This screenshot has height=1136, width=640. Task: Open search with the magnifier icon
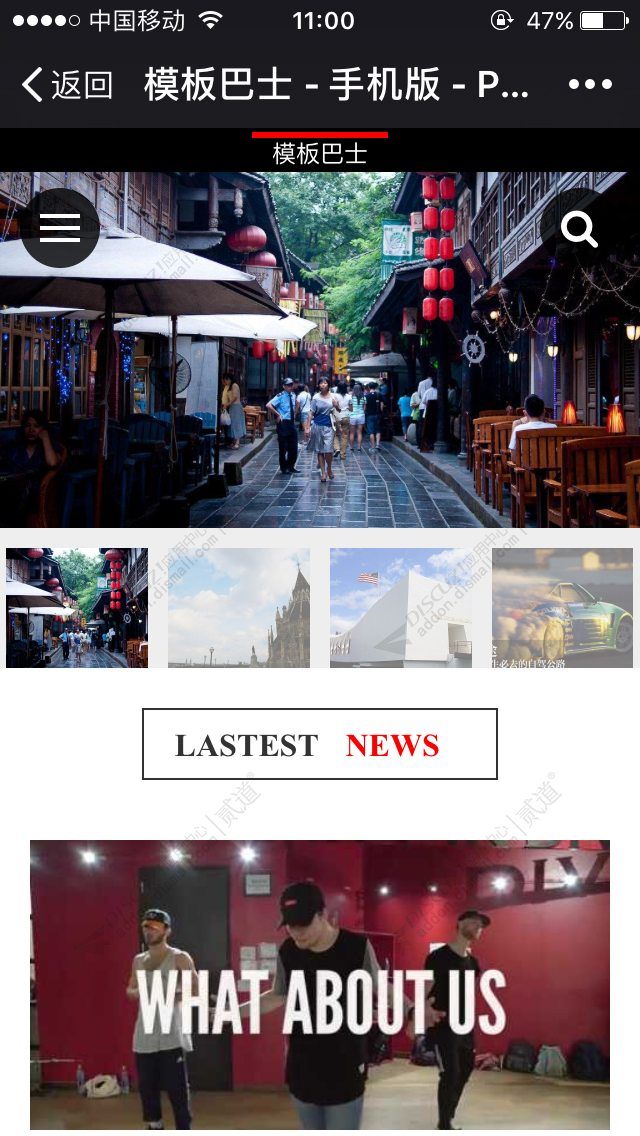579,229
